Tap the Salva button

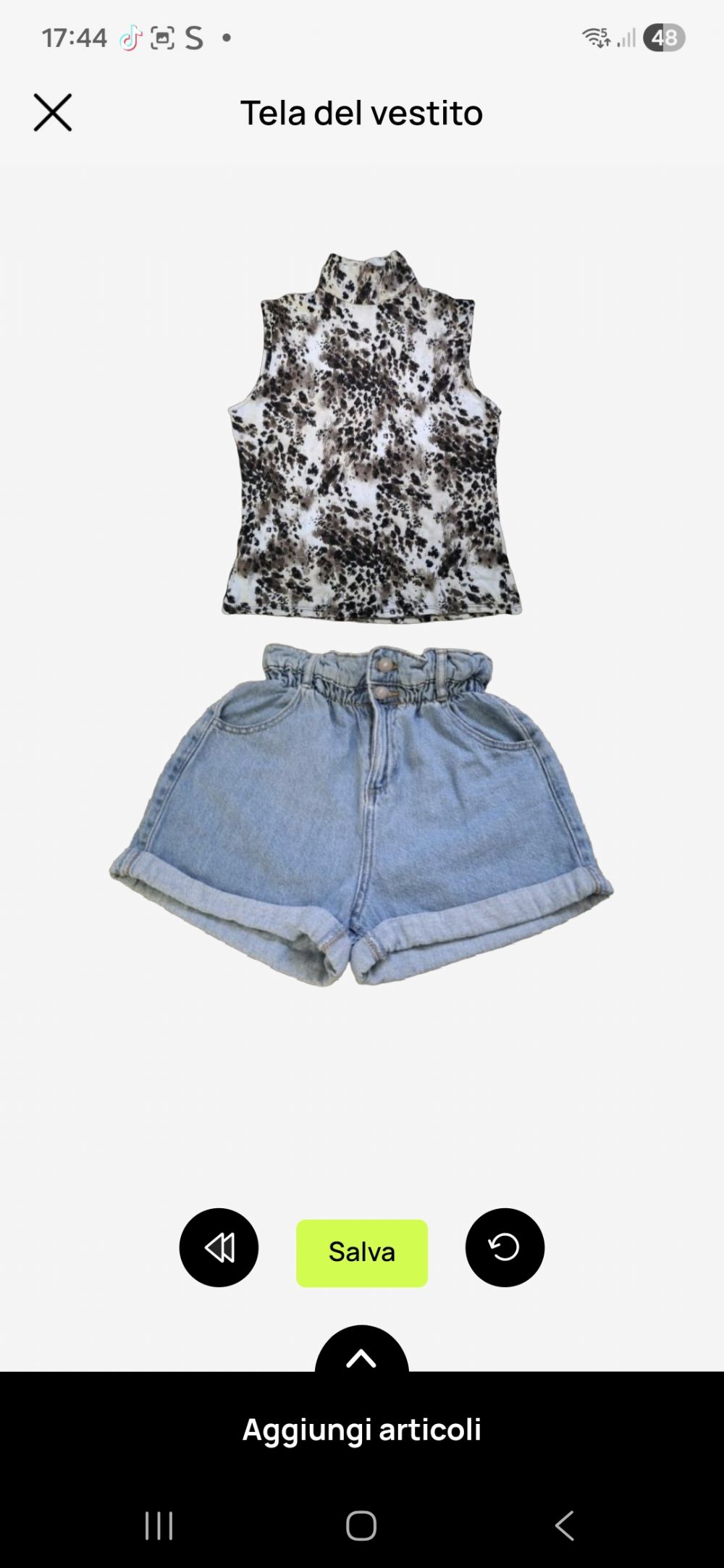tap(362, 1252)
